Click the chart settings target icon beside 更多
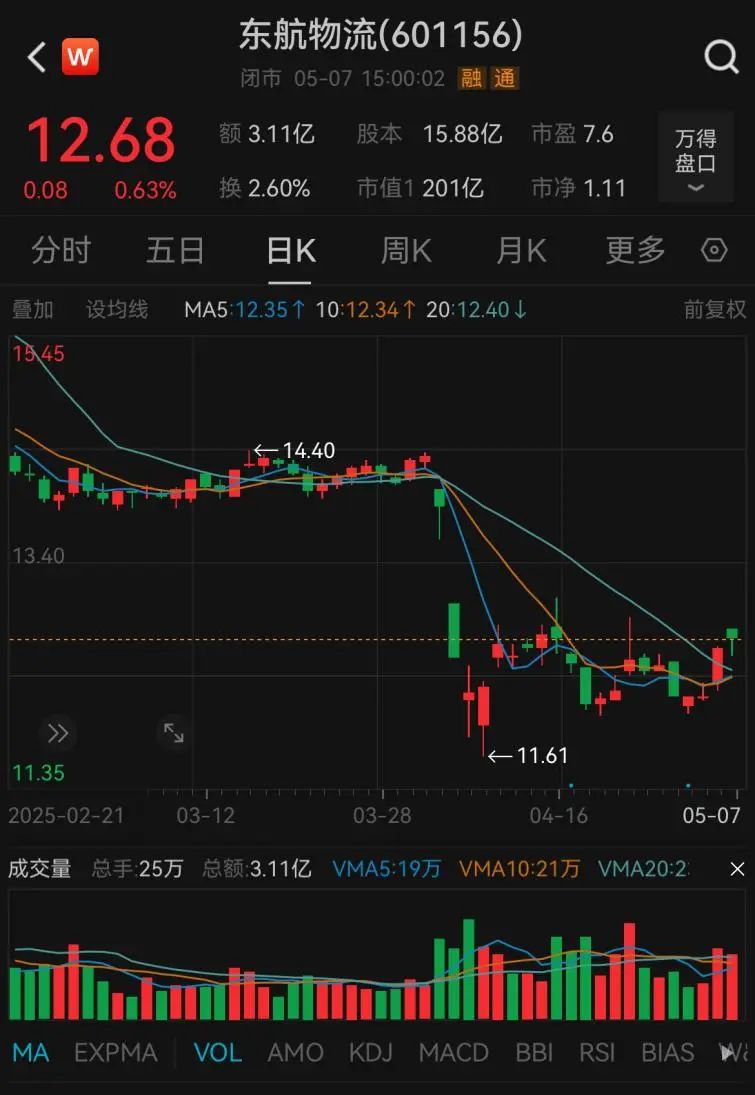This screenshot has height=1095, width=755. click(x=713, y=251)
